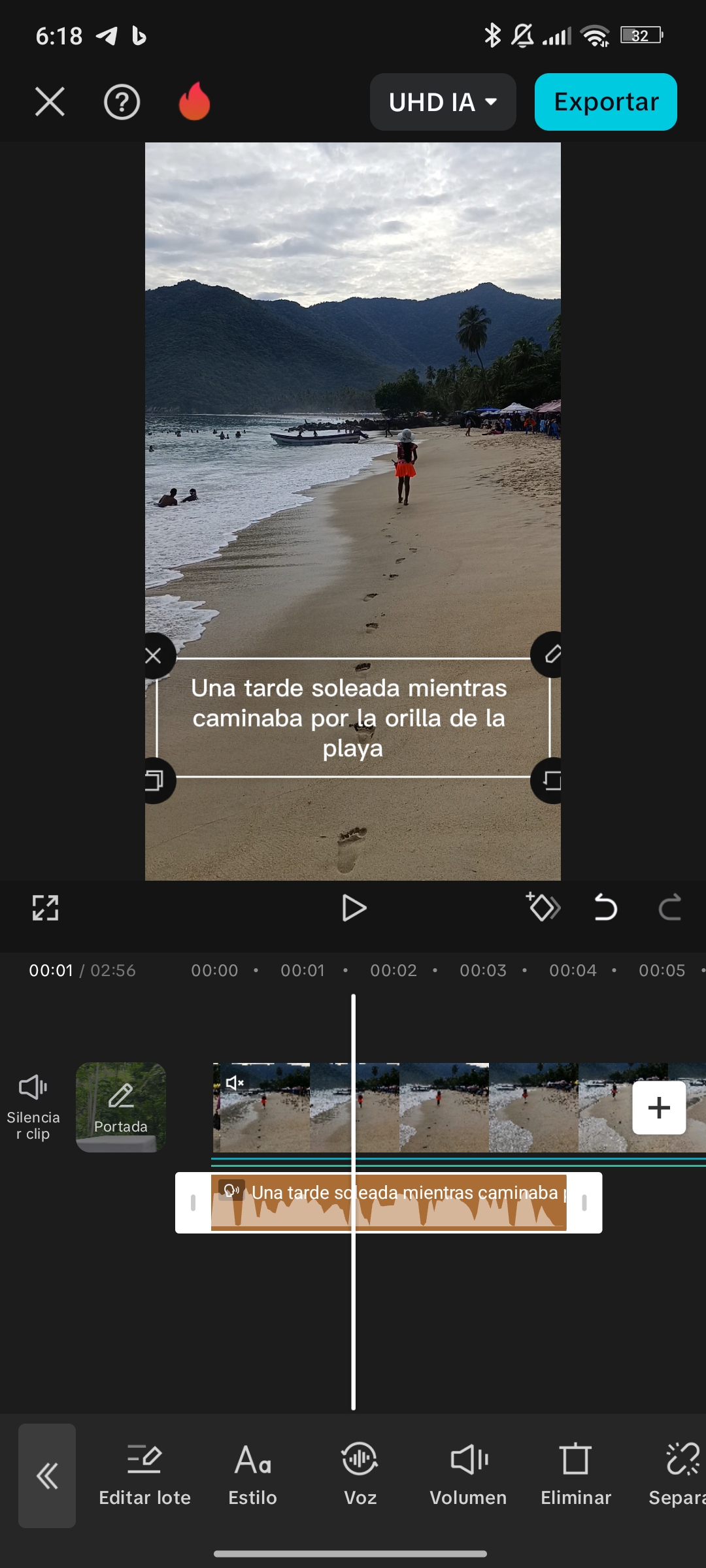Enter fullscreen preview
The width and height of the screenshot is (706, 1568).
[45, 907]
